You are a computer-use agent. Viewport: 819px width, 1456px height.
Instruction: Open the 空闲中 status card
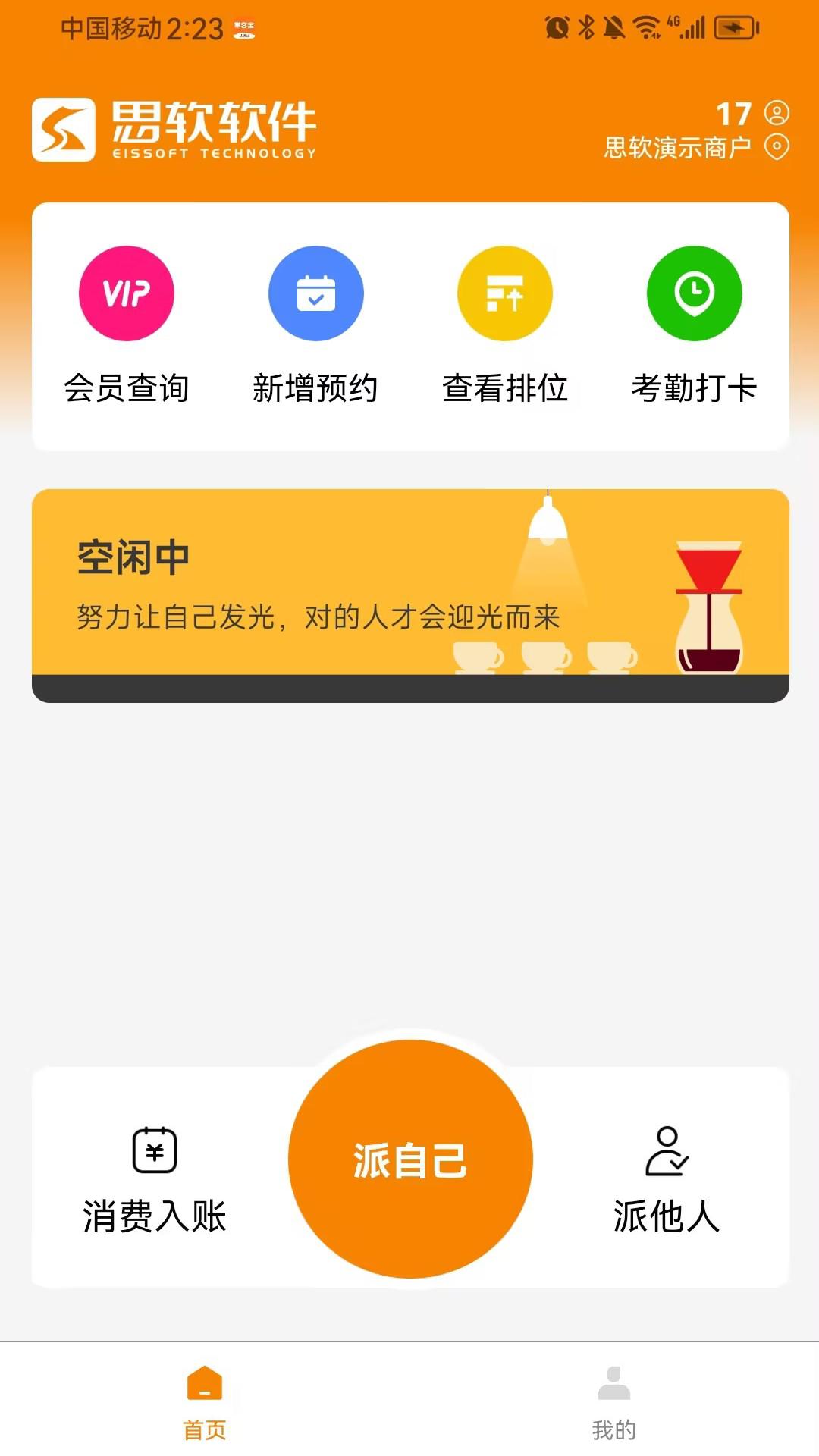(410, 595)
